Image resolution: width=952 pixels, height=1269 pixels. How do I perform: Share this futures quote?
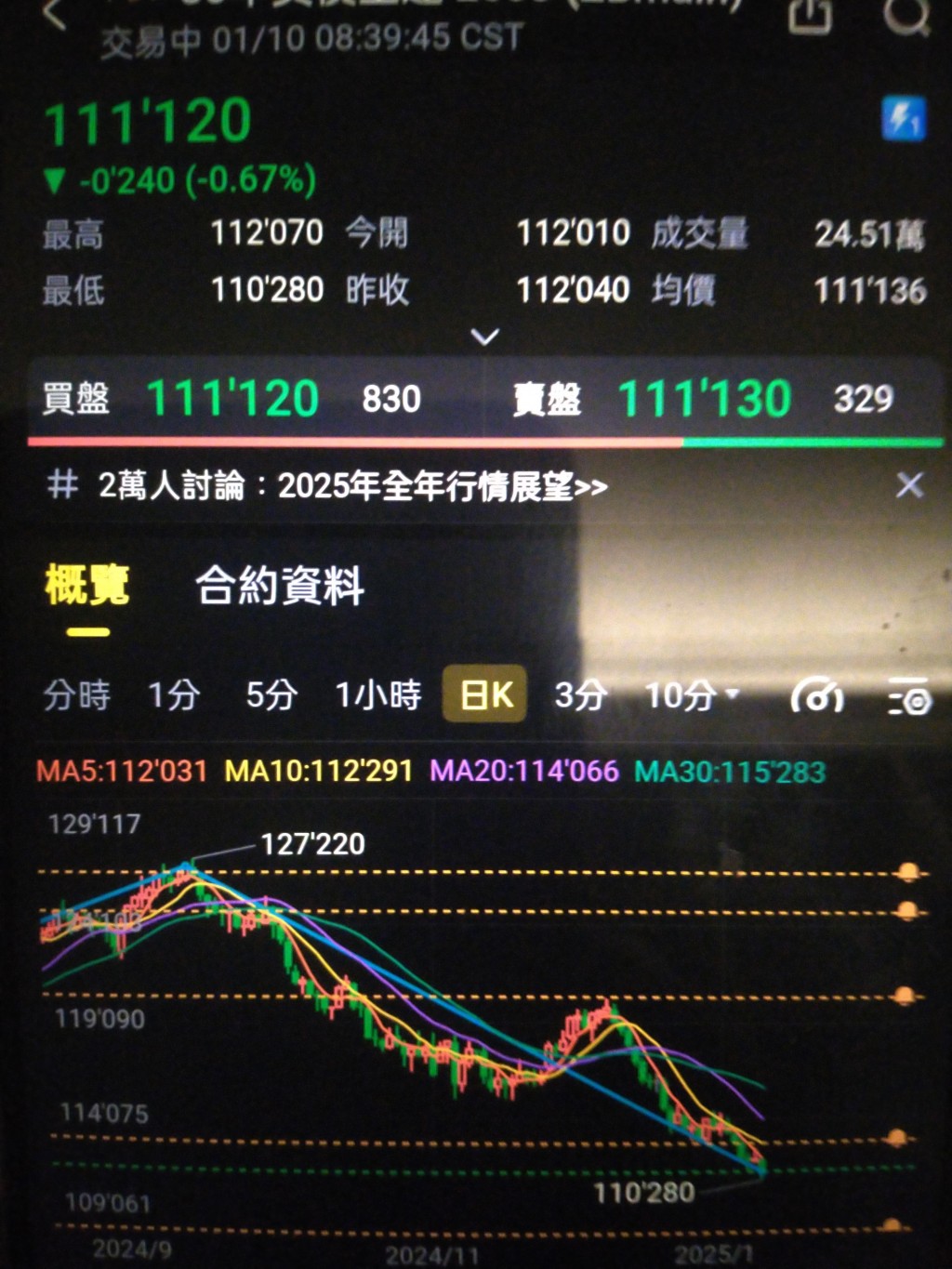pos(810,14)
